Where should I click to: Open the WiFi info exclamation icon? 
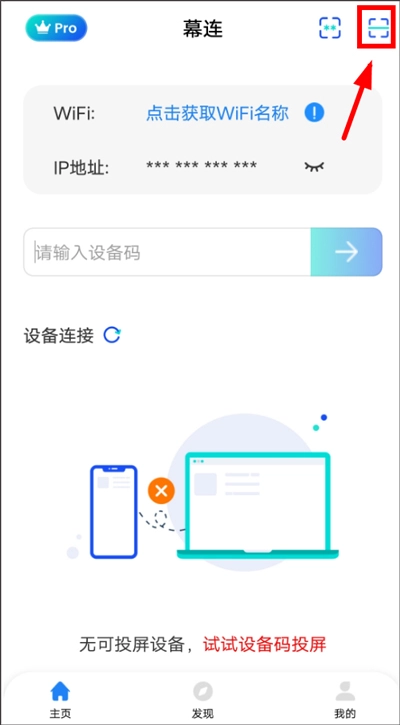coord(314,112)
